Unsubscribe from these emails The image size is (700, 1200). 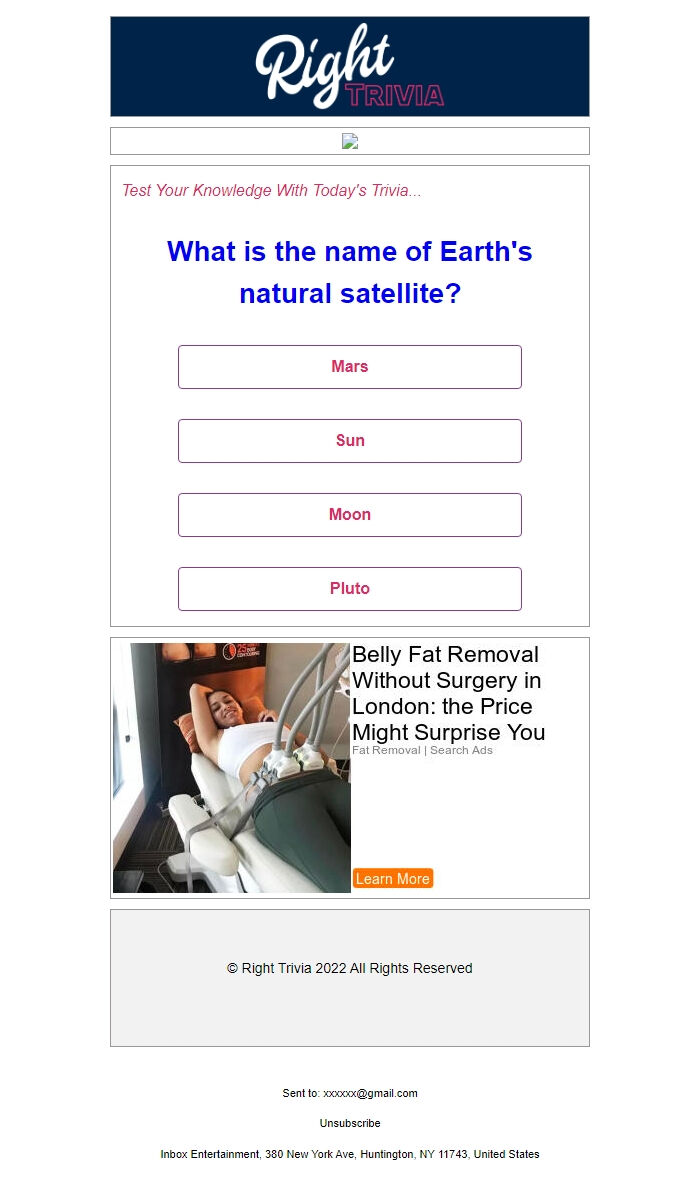[350, 1123]
